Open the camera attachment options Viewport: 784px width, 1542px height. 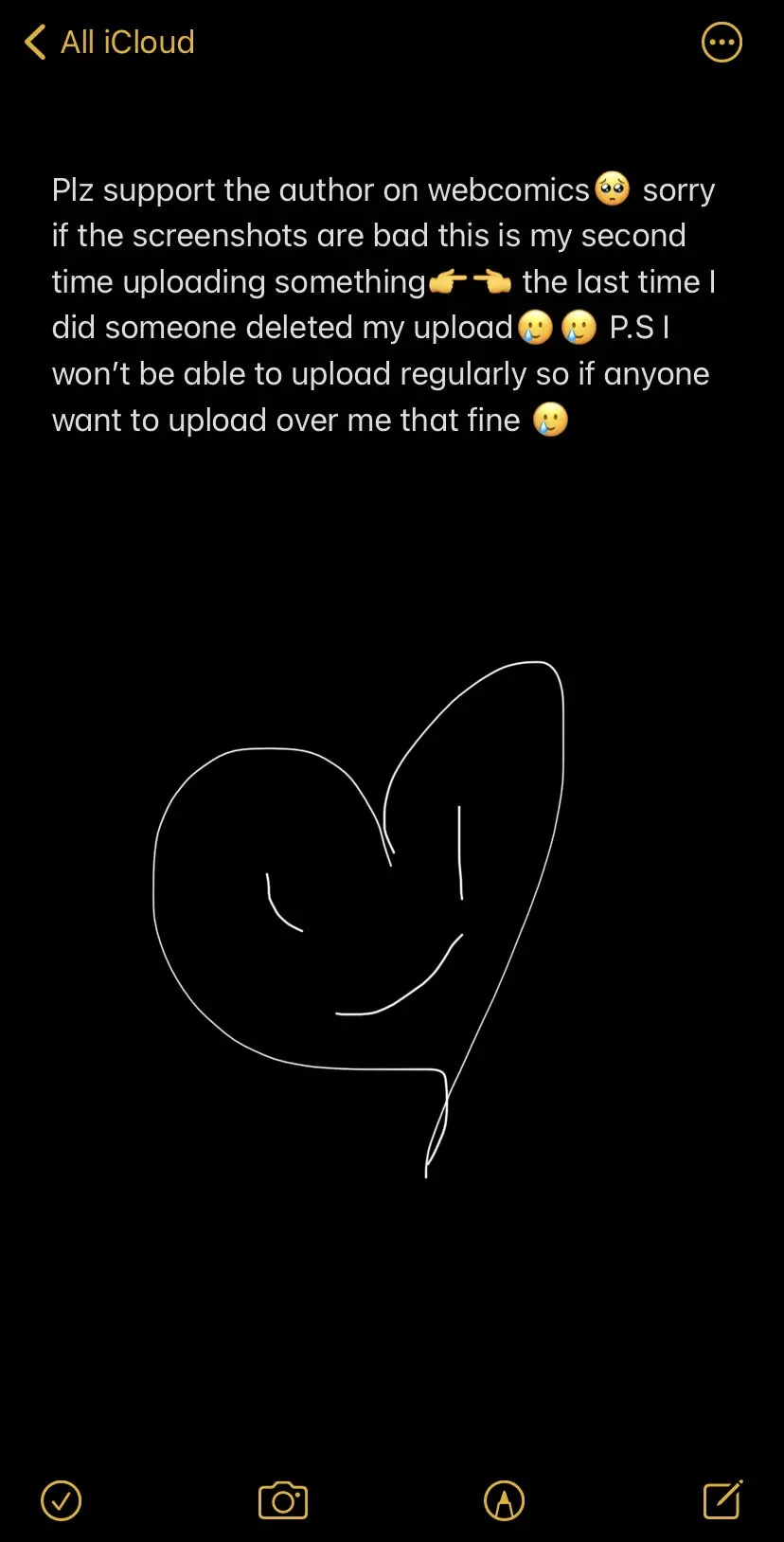point(283,1500)
